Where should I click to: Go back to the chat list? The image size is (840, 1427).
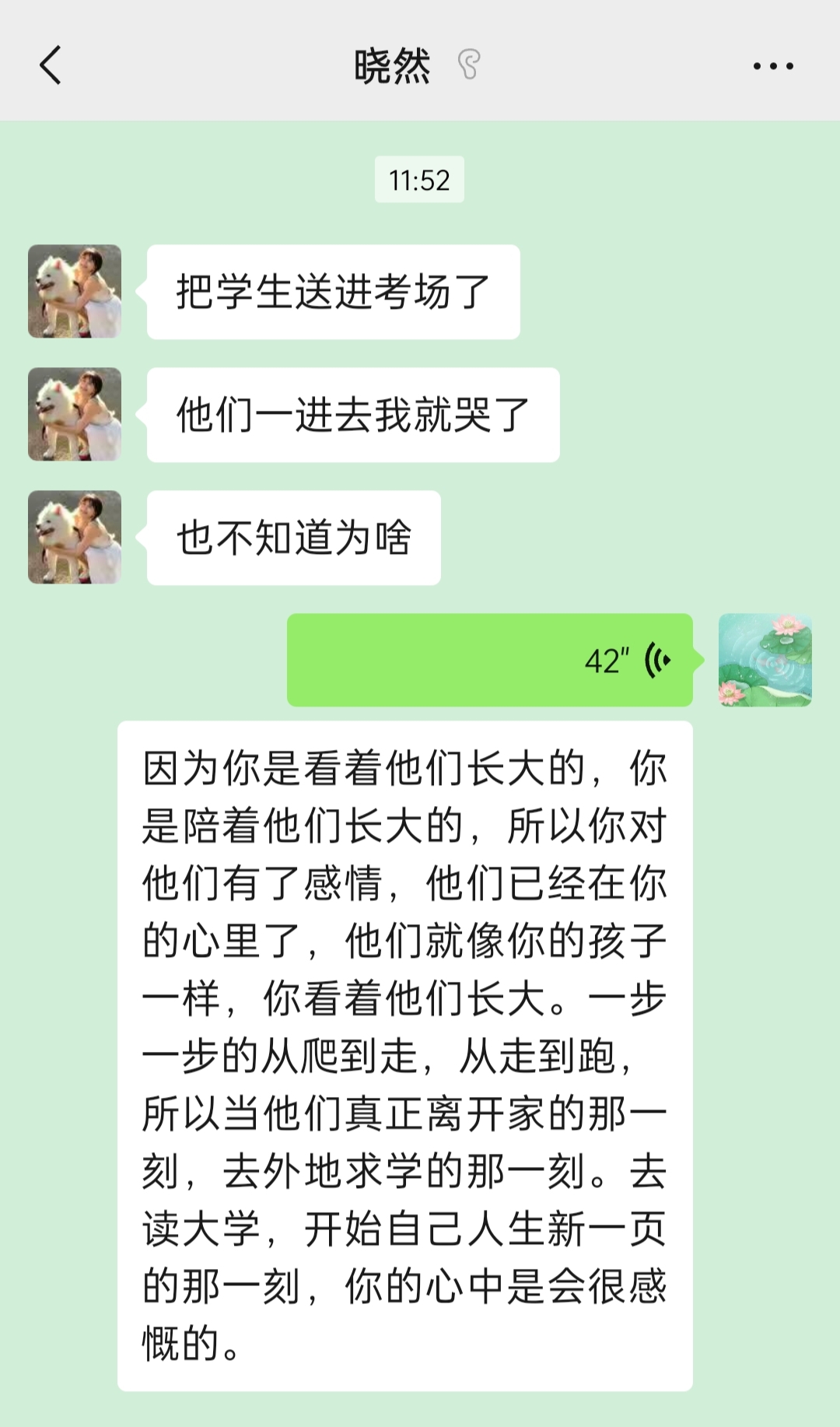pyautogui.click(x=51, y=65)
